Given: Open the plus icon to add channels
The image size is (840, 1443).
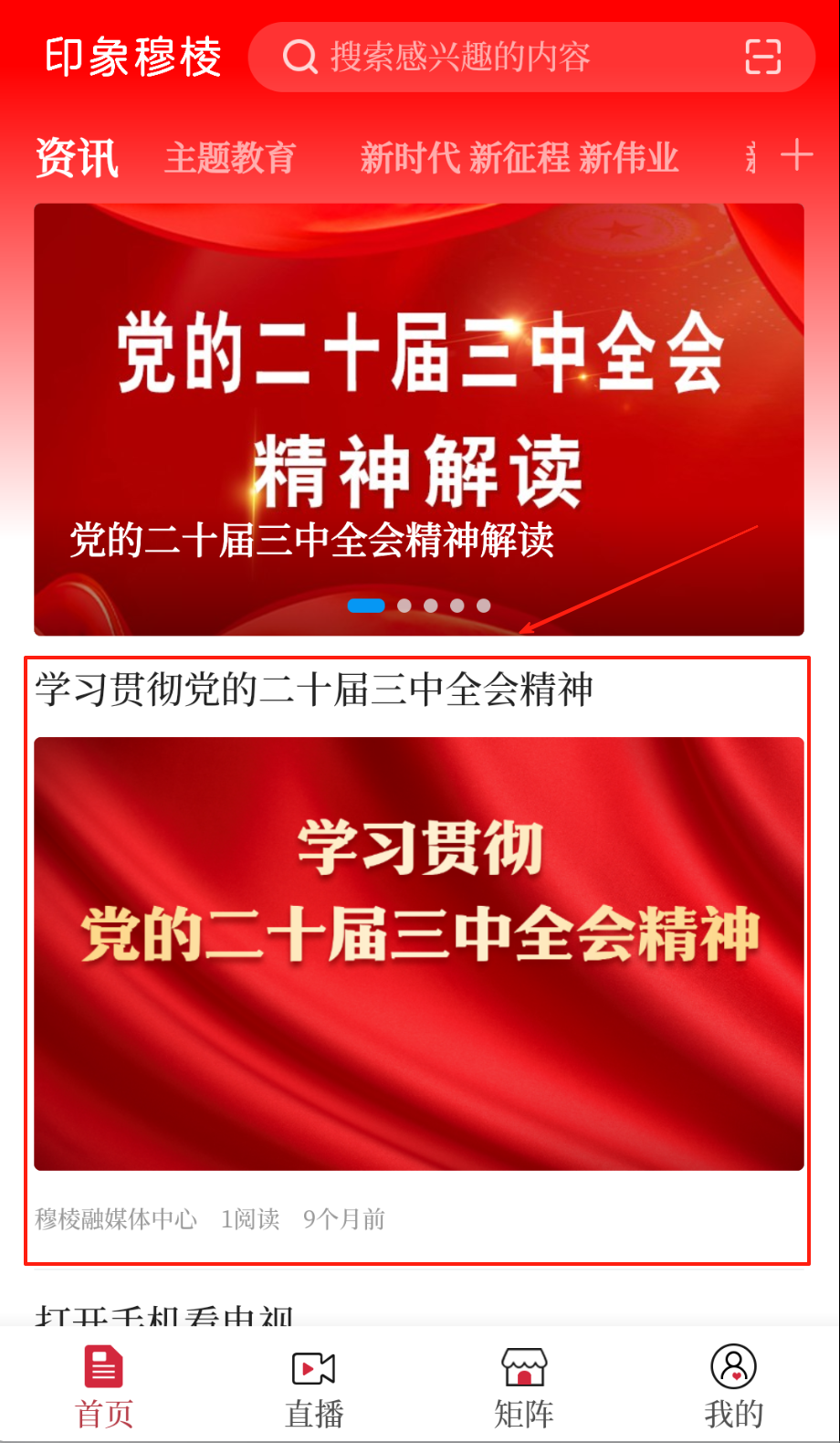Looking at the screenshot, I should 797,155.
